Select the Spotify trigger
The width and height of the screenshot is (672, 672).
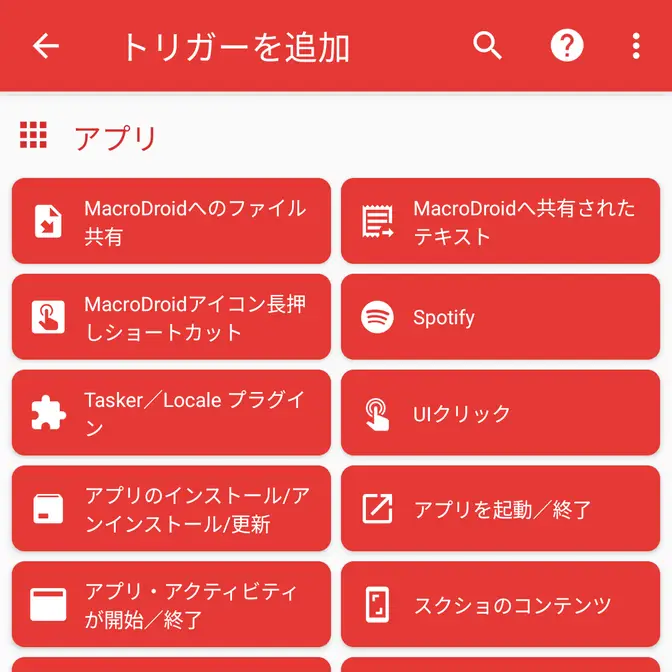(500, 318)
